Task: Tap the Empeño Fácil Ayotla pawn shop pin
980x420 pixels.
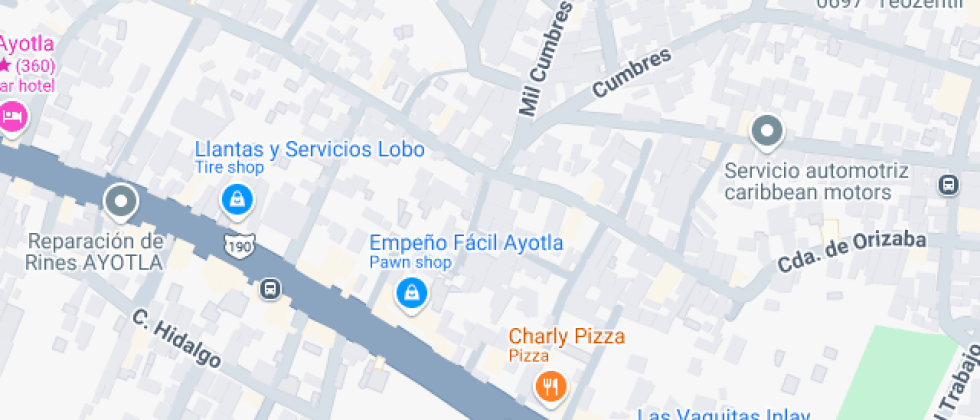Action: pyautogui.click(x=411, y=293)
